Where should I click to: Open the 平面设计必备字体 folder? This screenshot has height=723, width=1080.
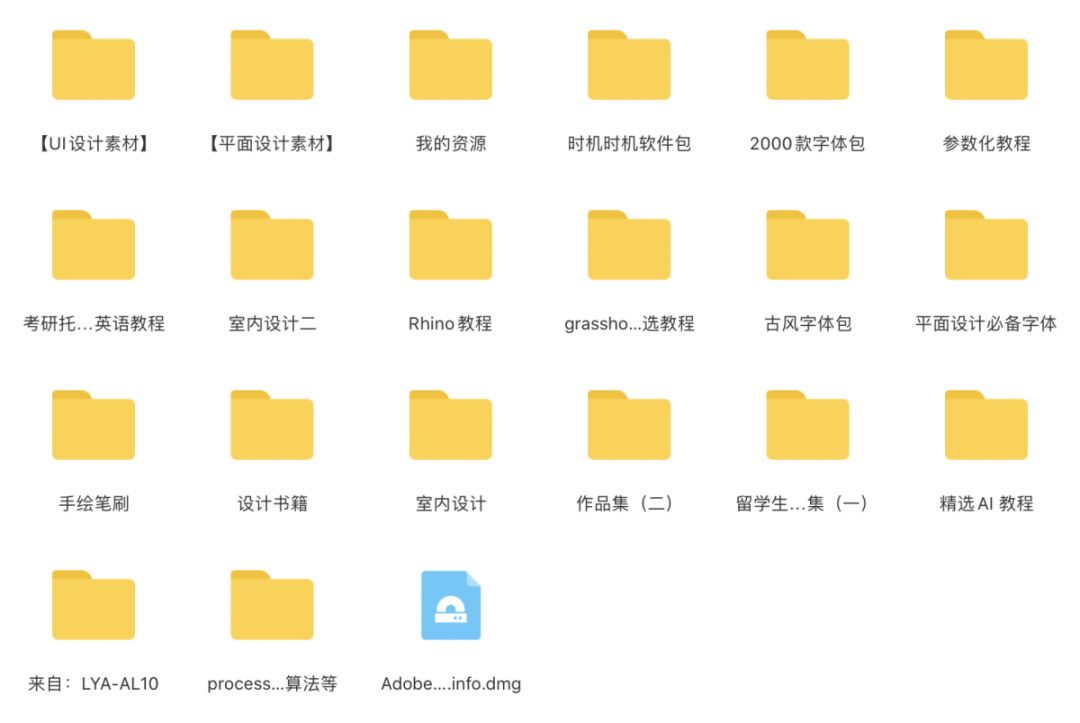pyautogui.click(x=986, y=246)
